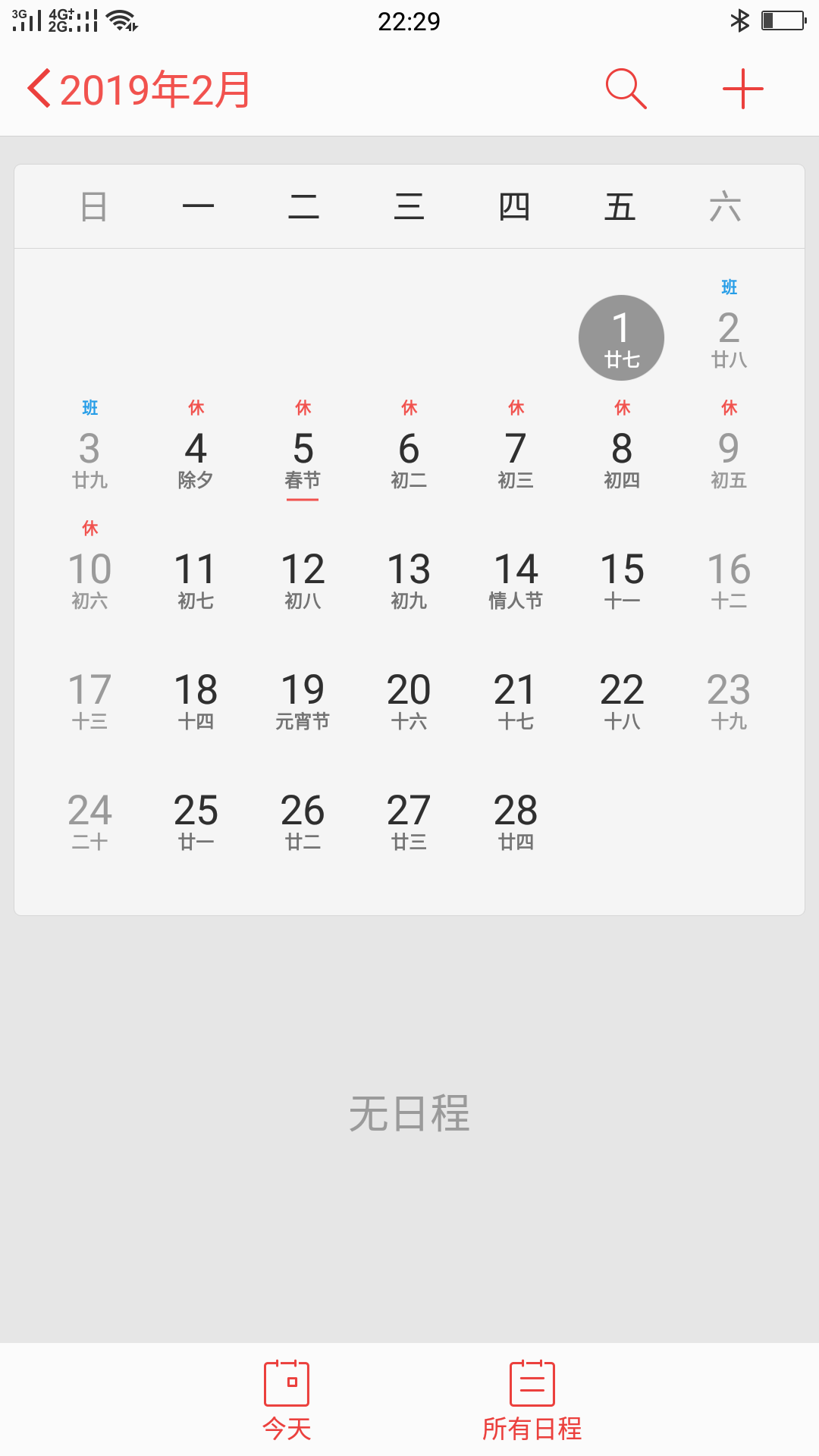Open 所有日程 schedule list
819x1456 pixels.
pos(532,1401)
